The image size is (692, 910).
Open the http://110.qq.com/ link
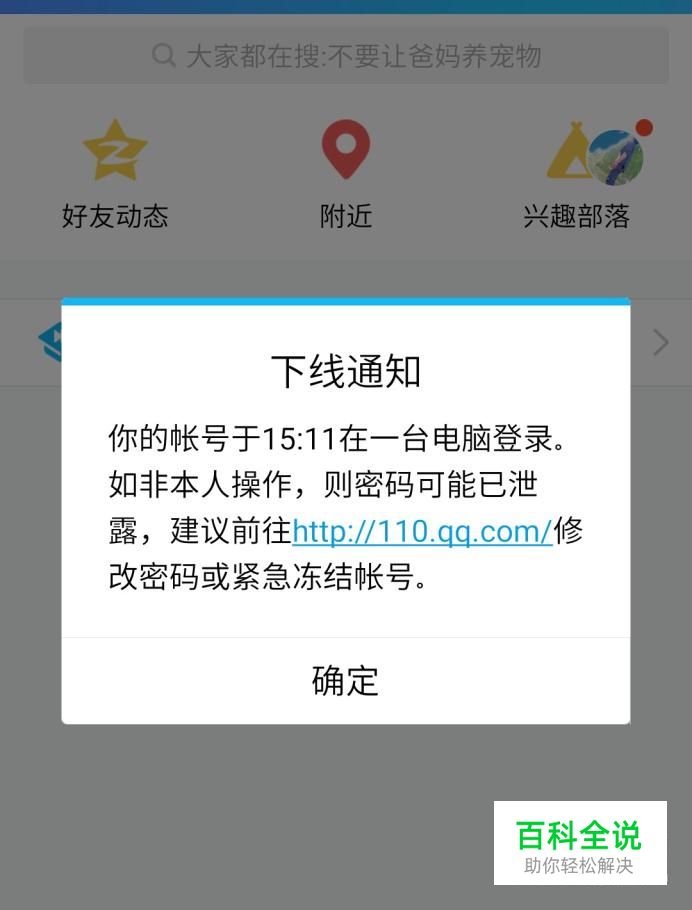[422, 530]
